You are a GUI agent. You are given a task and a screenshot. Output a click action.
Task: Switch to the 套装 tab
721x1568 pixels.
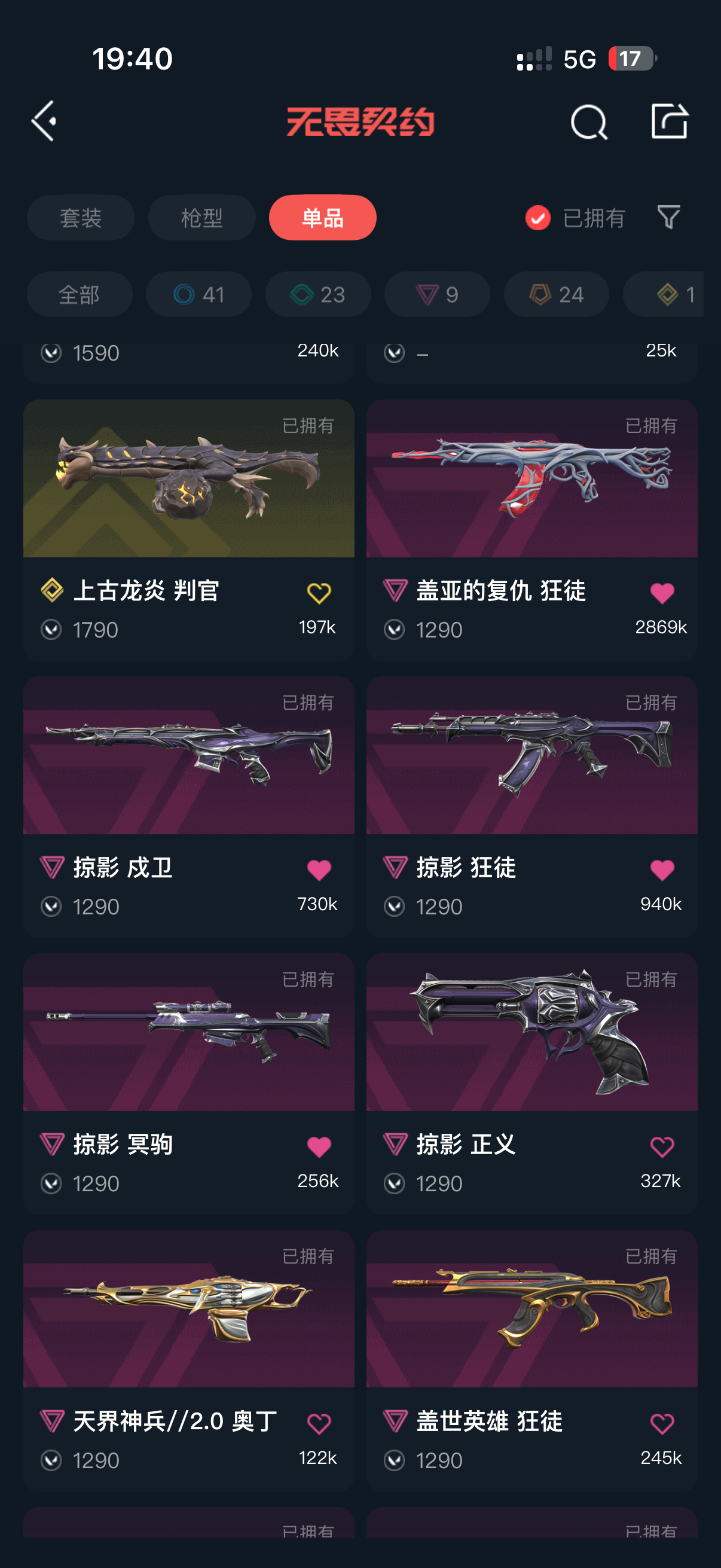pos(80,218)
